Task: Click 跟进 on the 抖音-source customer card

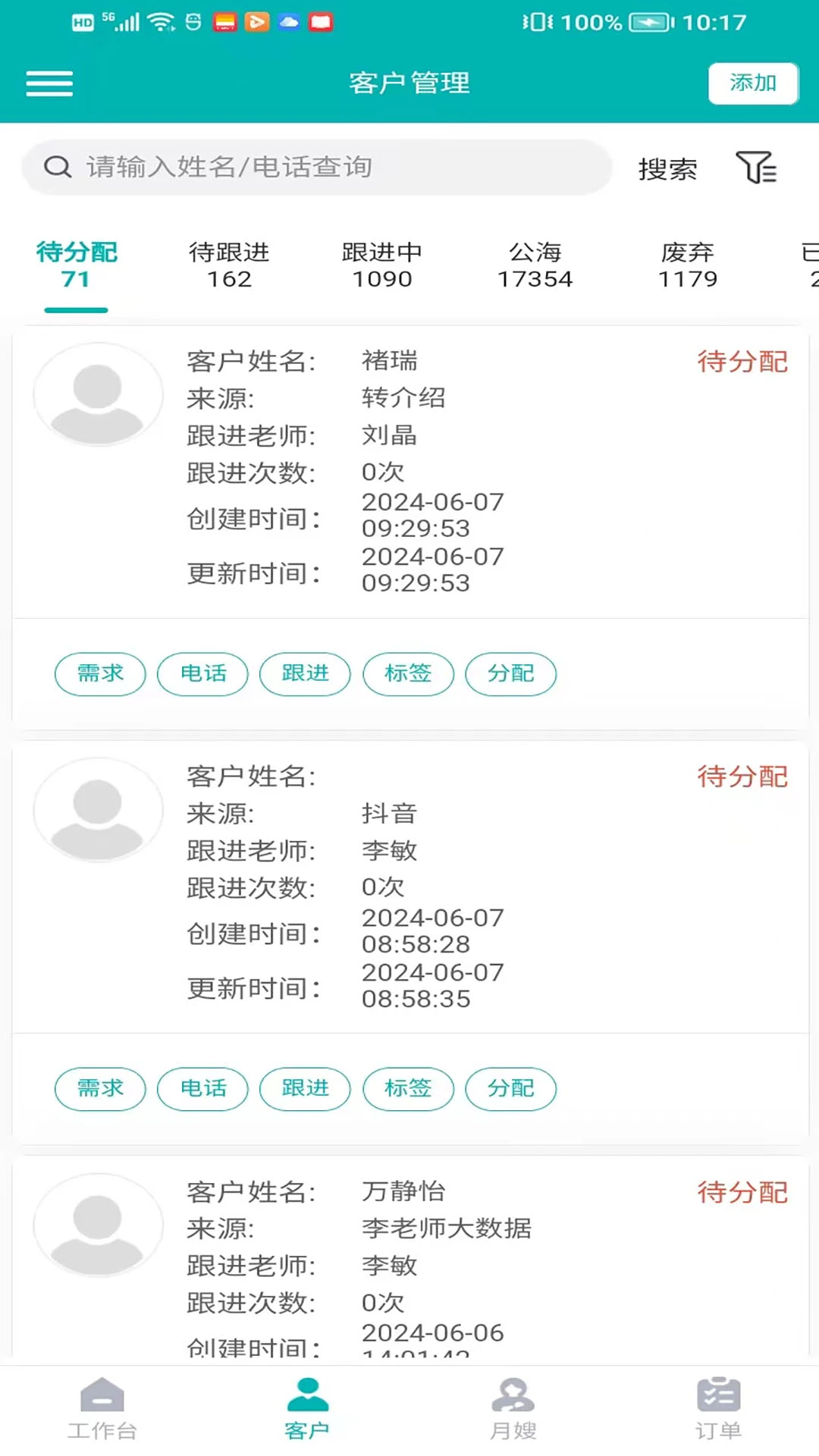Action: click(305, 1089)
